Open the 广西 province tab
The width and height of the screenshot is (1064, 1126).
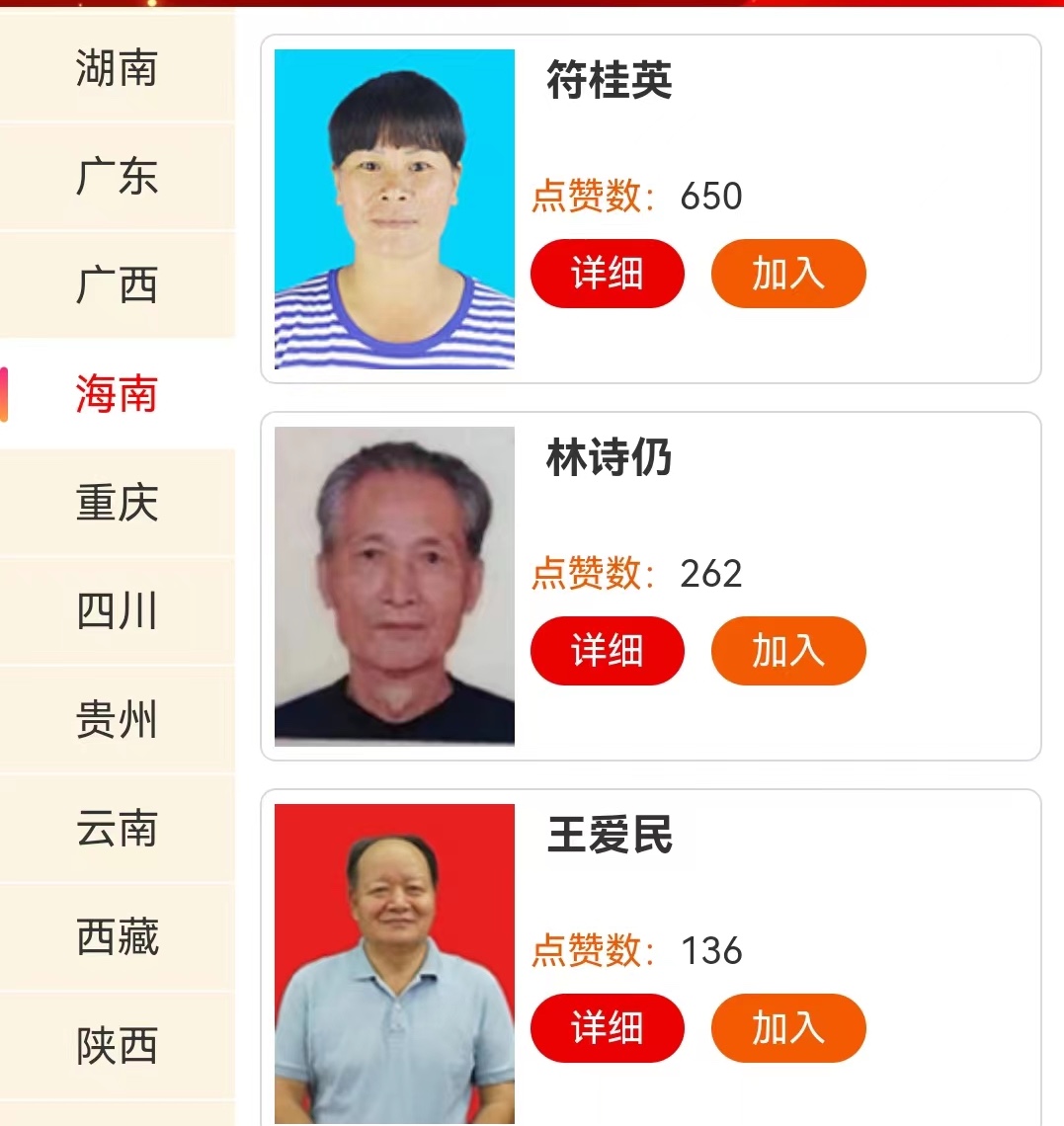tap(117, 286)
